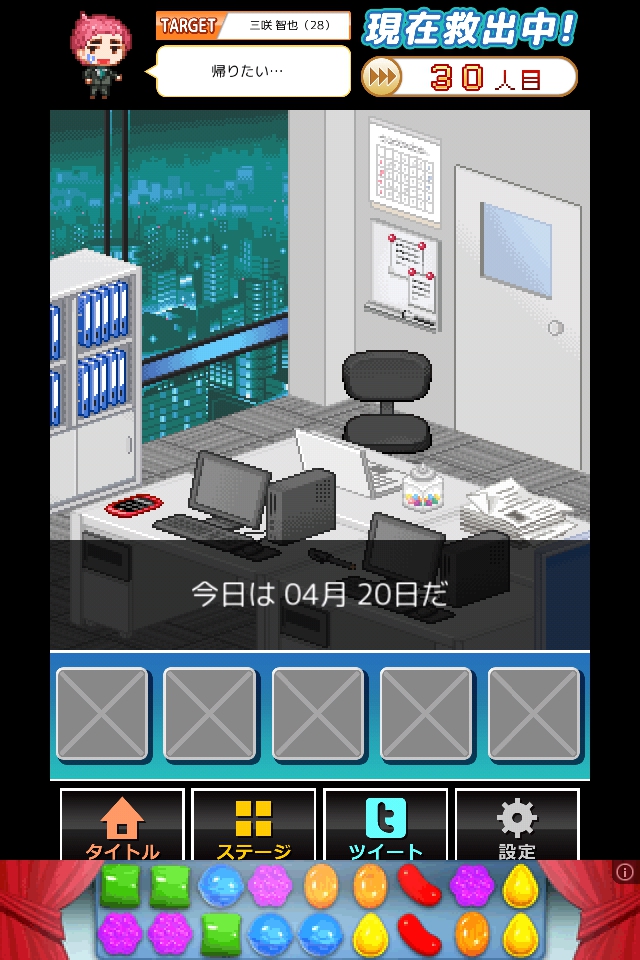Open the Candy Crush ad banner

click(x=320, y=910)
